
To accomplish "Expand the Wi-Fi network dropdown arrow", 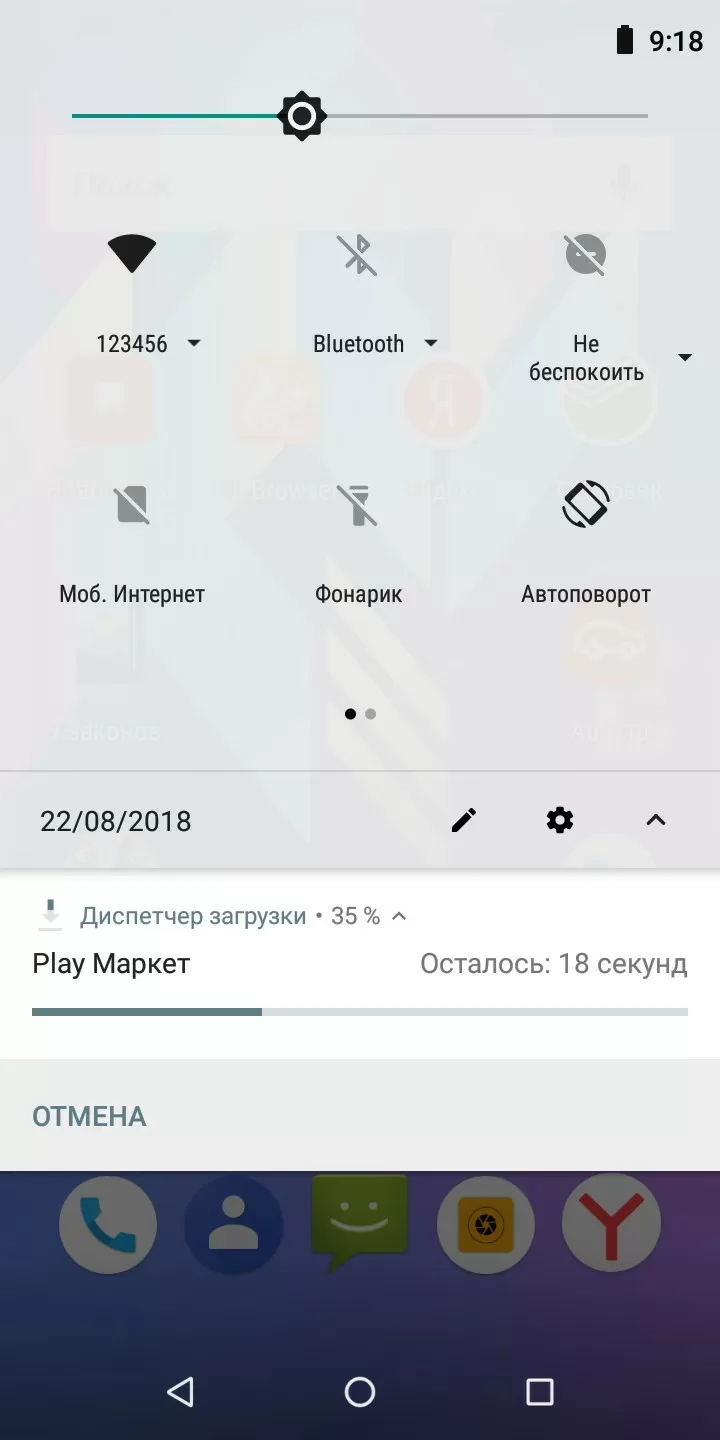I will pyautogui.click(x=194, y=343).
